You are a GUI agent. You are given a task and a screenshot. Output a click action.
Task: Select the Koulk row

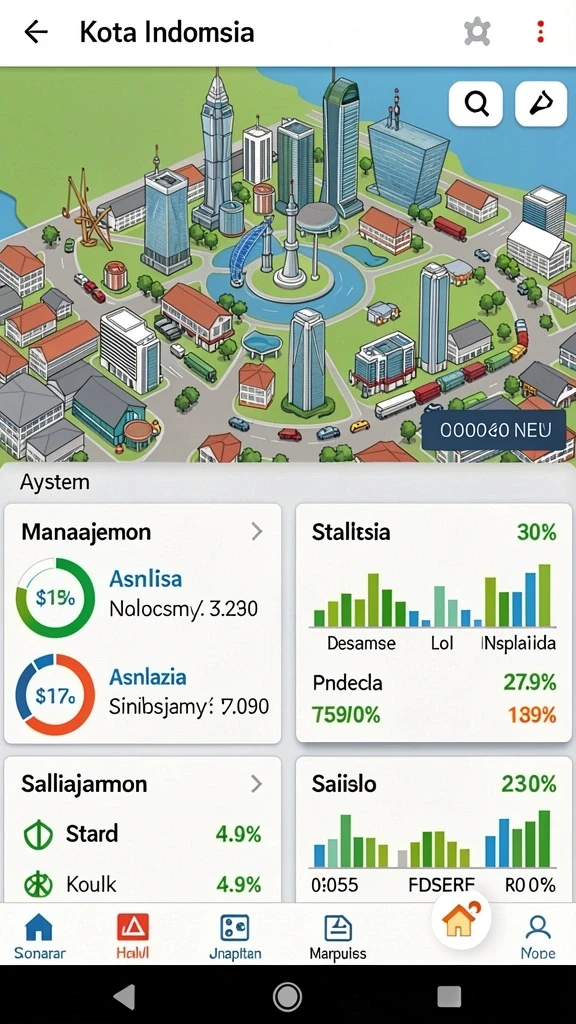[142, 885]
